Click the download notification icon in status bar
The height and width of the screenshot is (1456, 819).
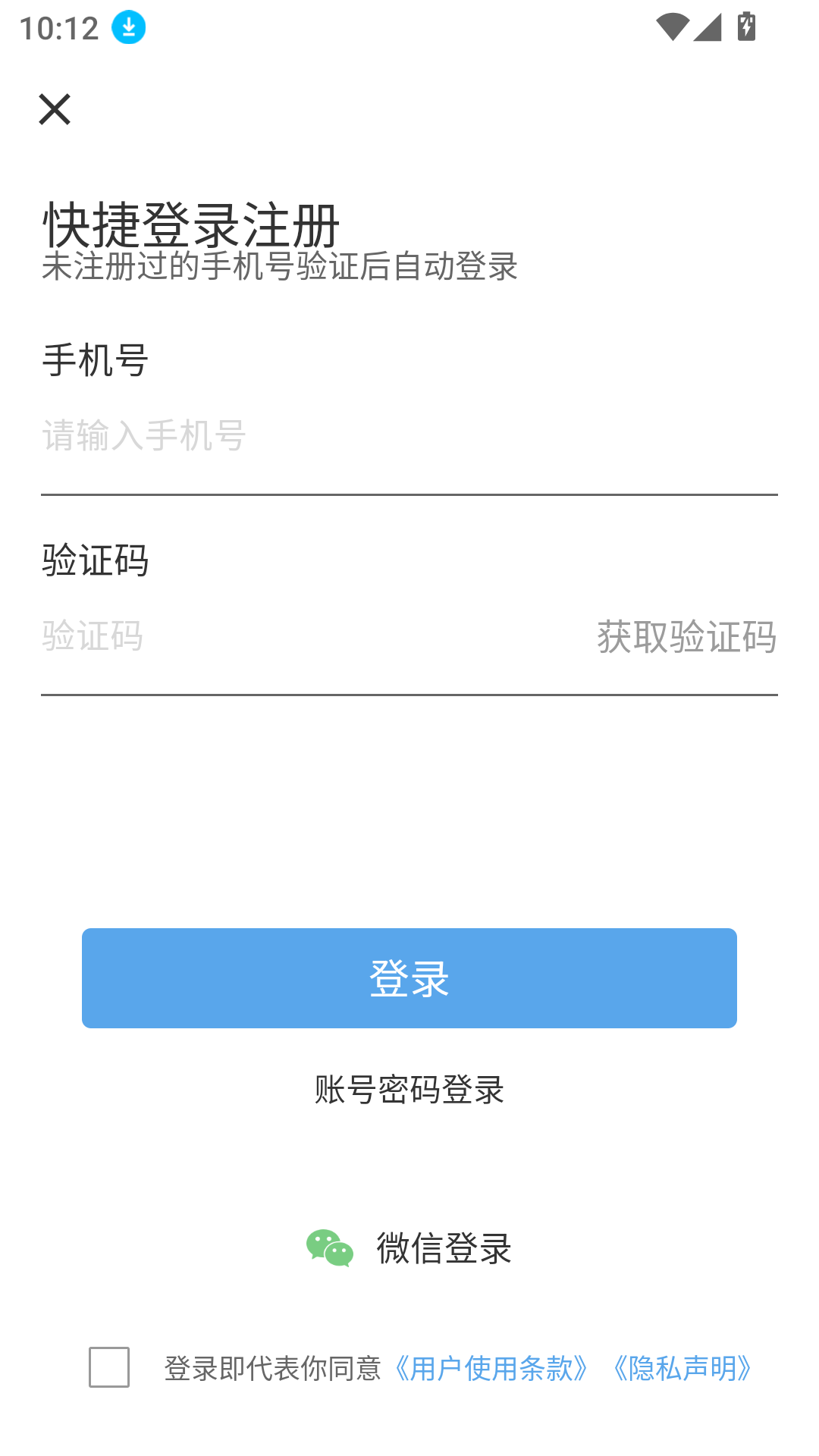pos(127,27)
